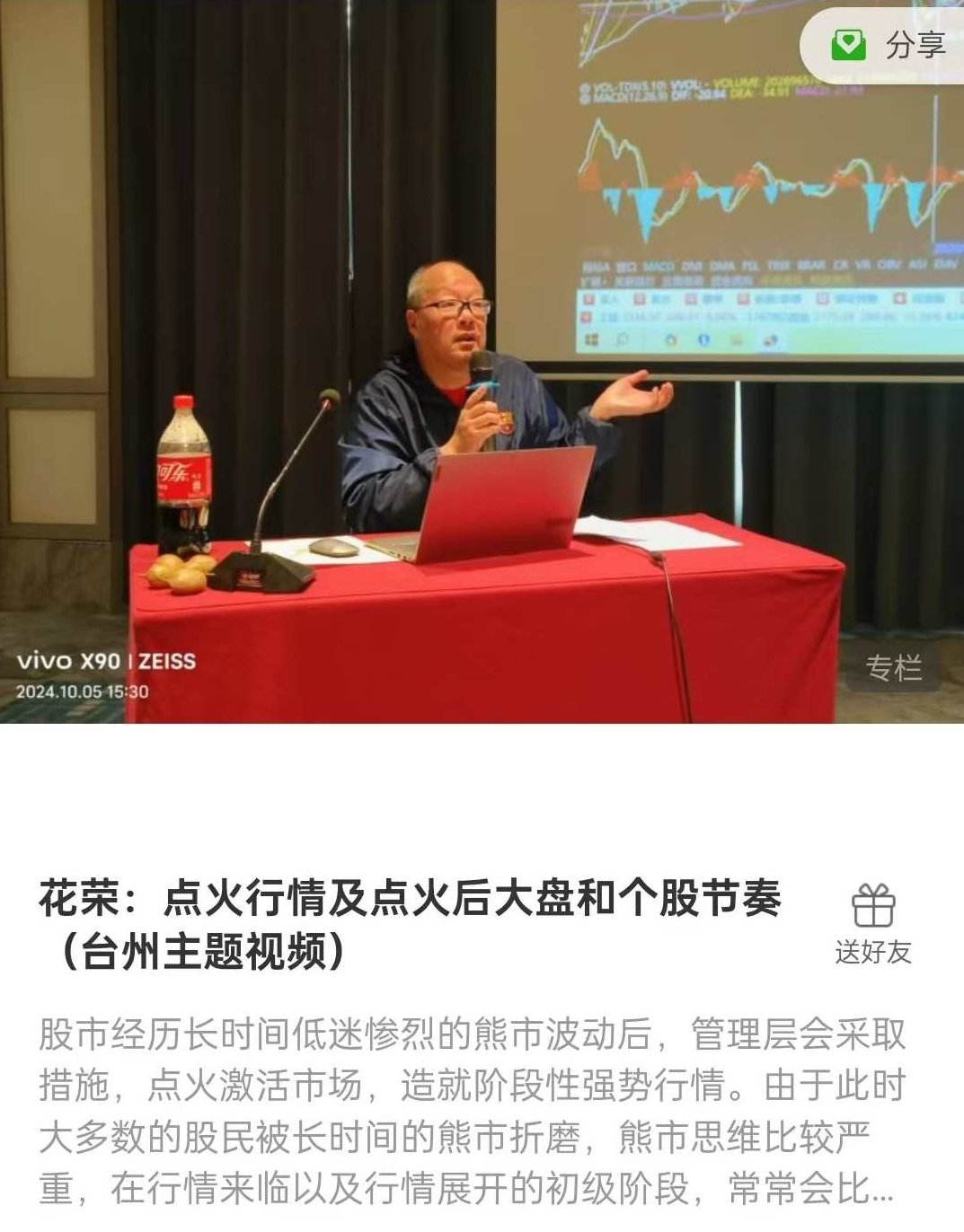Viewport: 964px width, 1232px height.
Task: Click the Edge browser icon on the projected taskbar
Action: click(703, 339)
